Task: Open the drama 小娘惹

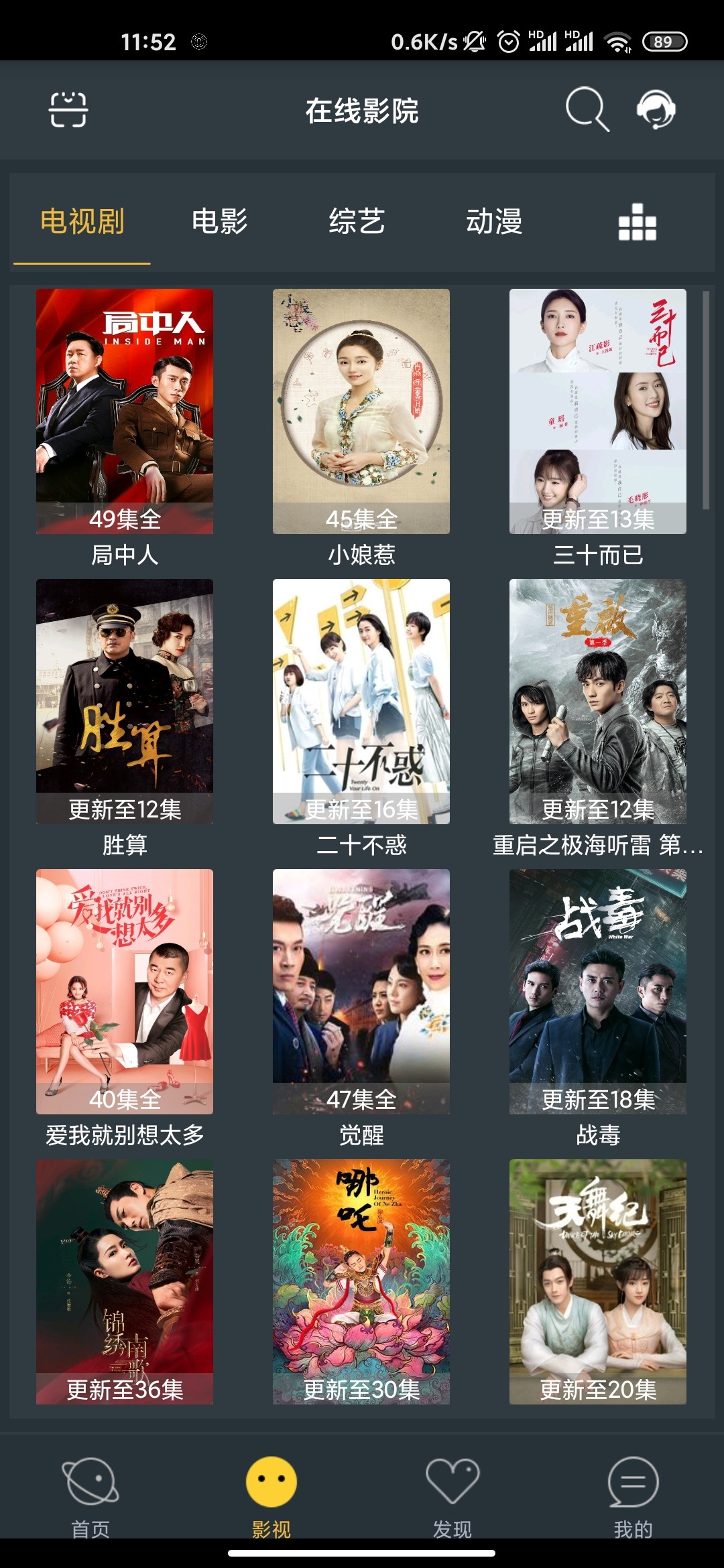Action: click(x=361, y=411)
